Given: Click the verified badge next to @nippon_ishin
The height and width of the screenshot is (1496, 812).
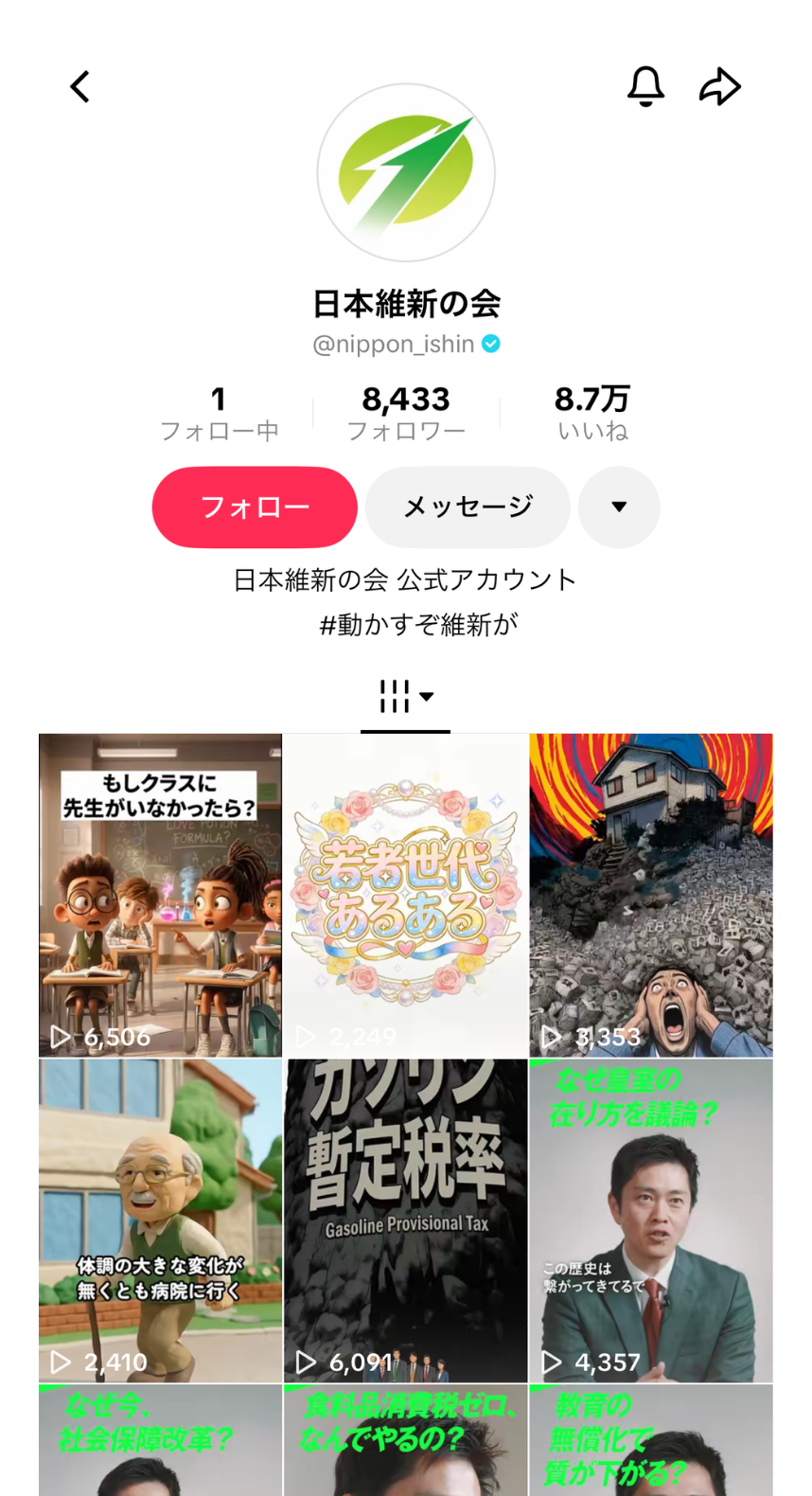Looking at the screenshot, I should 489,345.
